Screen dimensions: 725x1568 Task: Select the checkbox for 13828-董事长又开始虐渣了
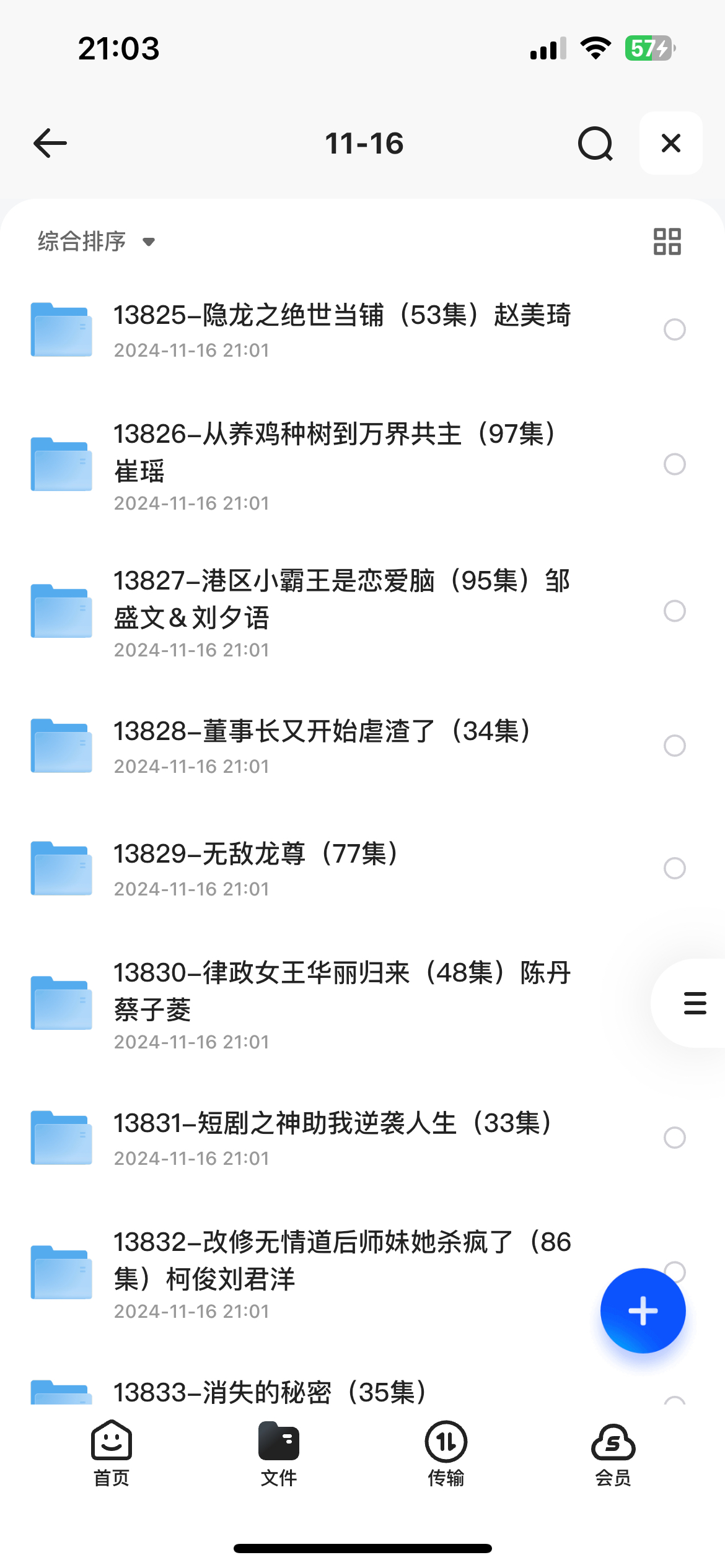pyautogui.click(x=674, y=746)
